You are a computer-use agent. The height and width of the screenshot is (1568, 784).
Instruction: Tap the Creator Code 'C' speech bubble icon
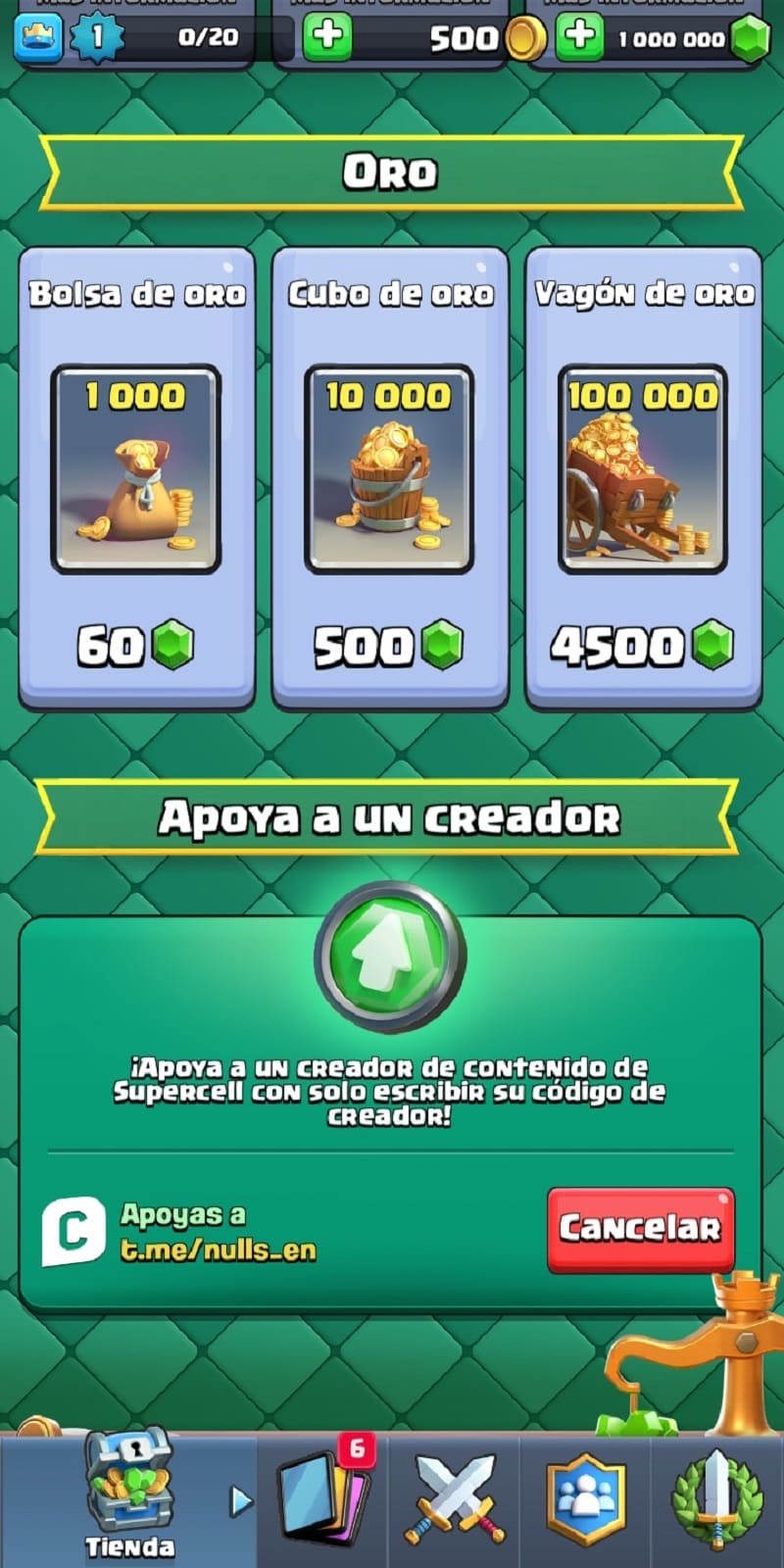tap(73, 1230)
